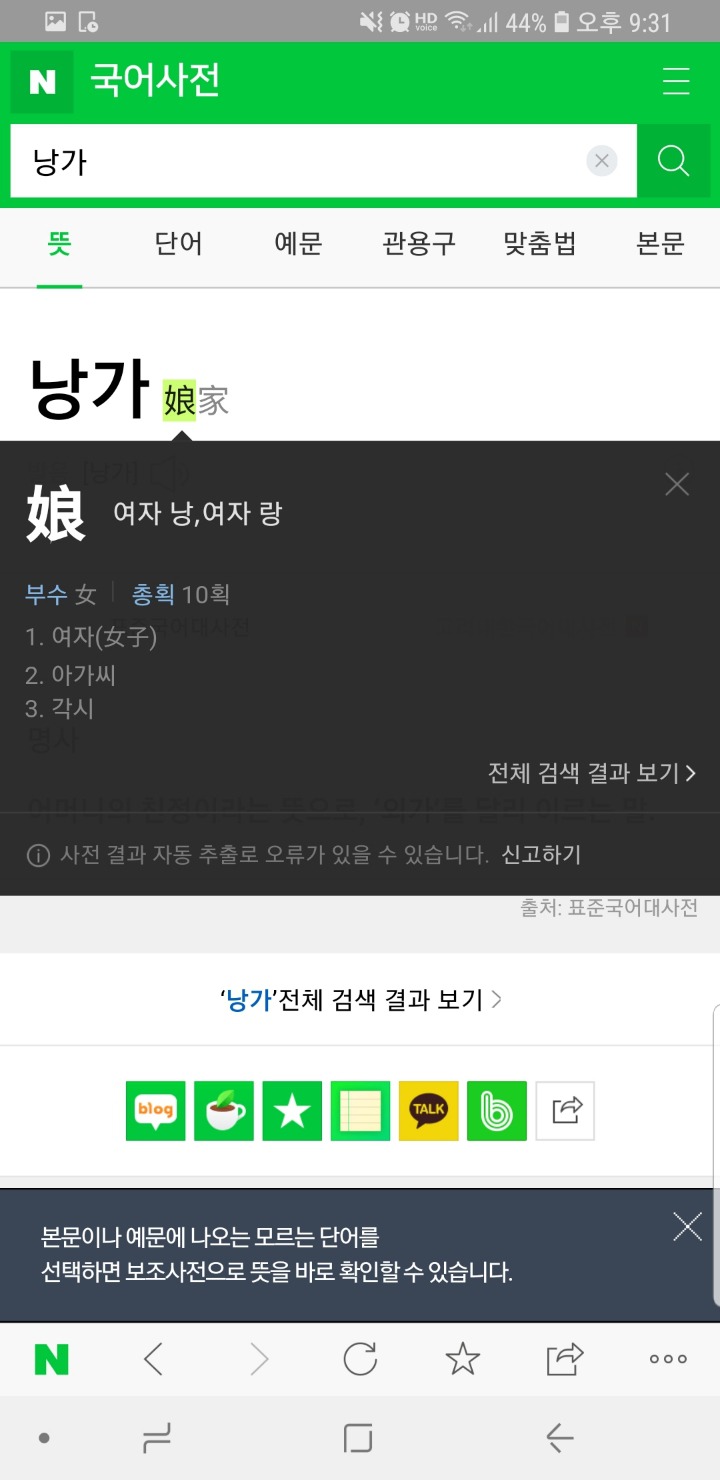Open the hamburger menu in the header
The height and width of the screenshot is (1480, 720).
point(676,81)
